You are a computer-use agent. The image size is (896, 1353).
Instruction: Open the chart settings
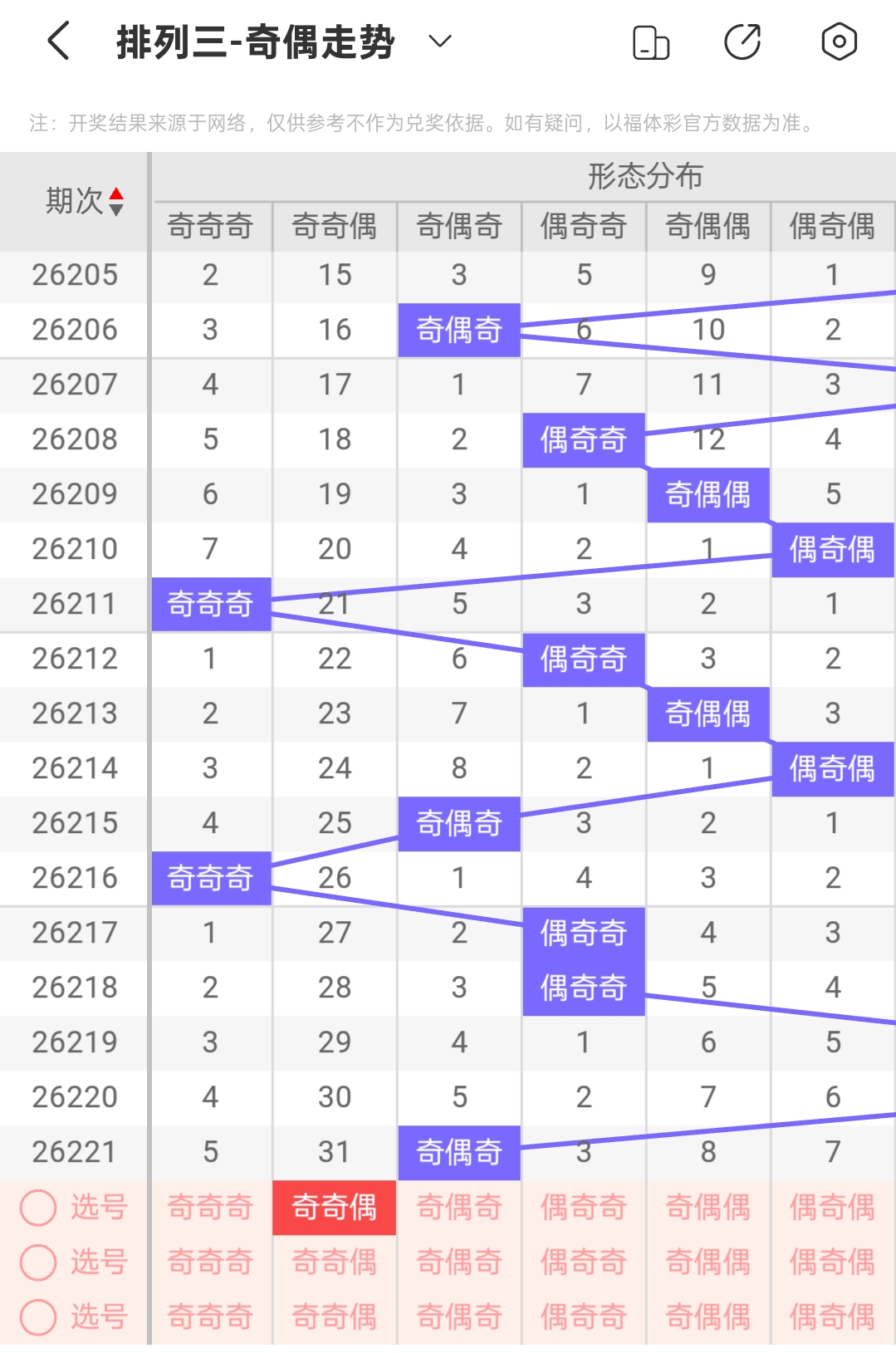point(839,42)
